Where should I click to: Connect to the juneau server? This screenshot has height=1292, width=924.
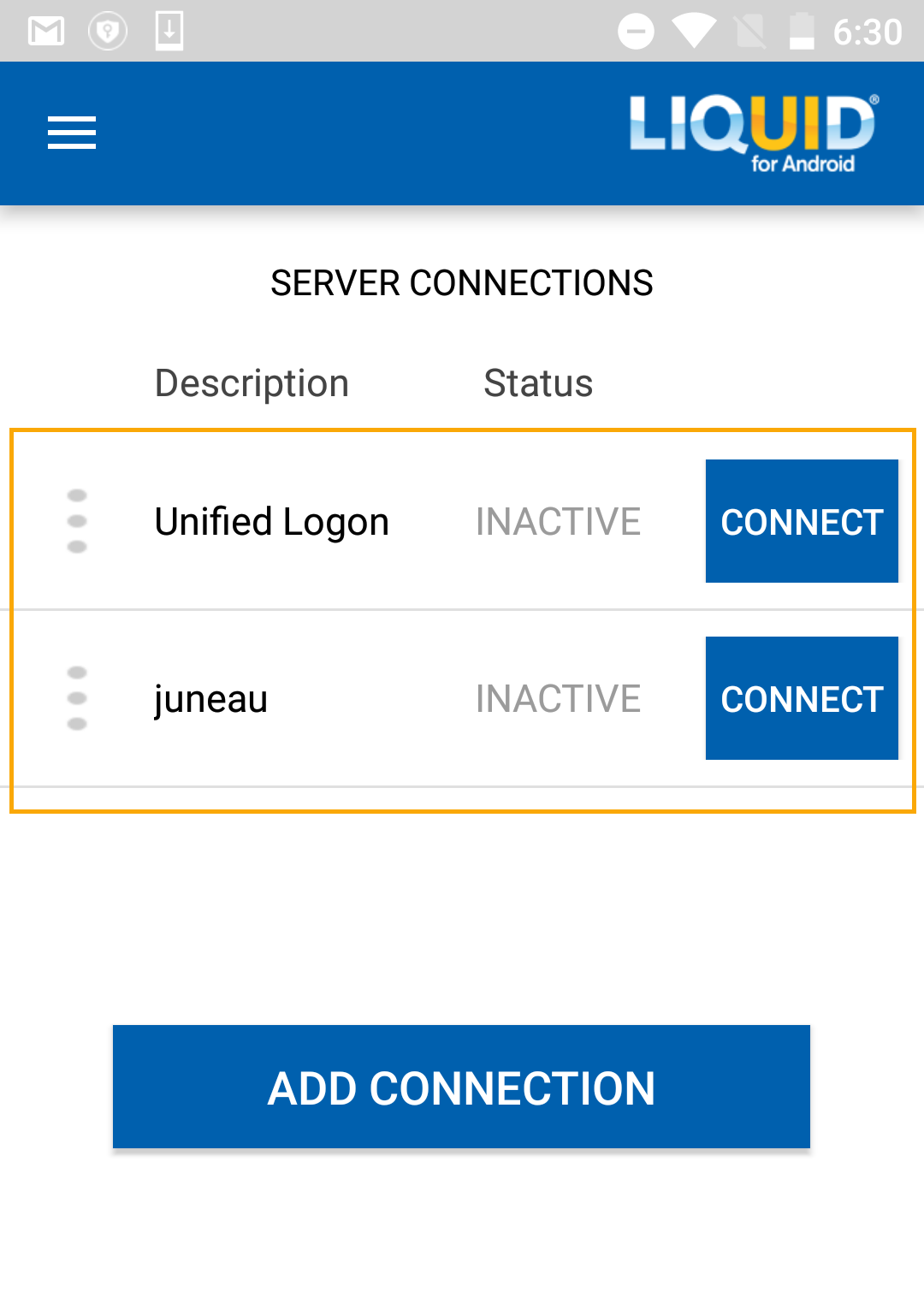coord(802,698)
